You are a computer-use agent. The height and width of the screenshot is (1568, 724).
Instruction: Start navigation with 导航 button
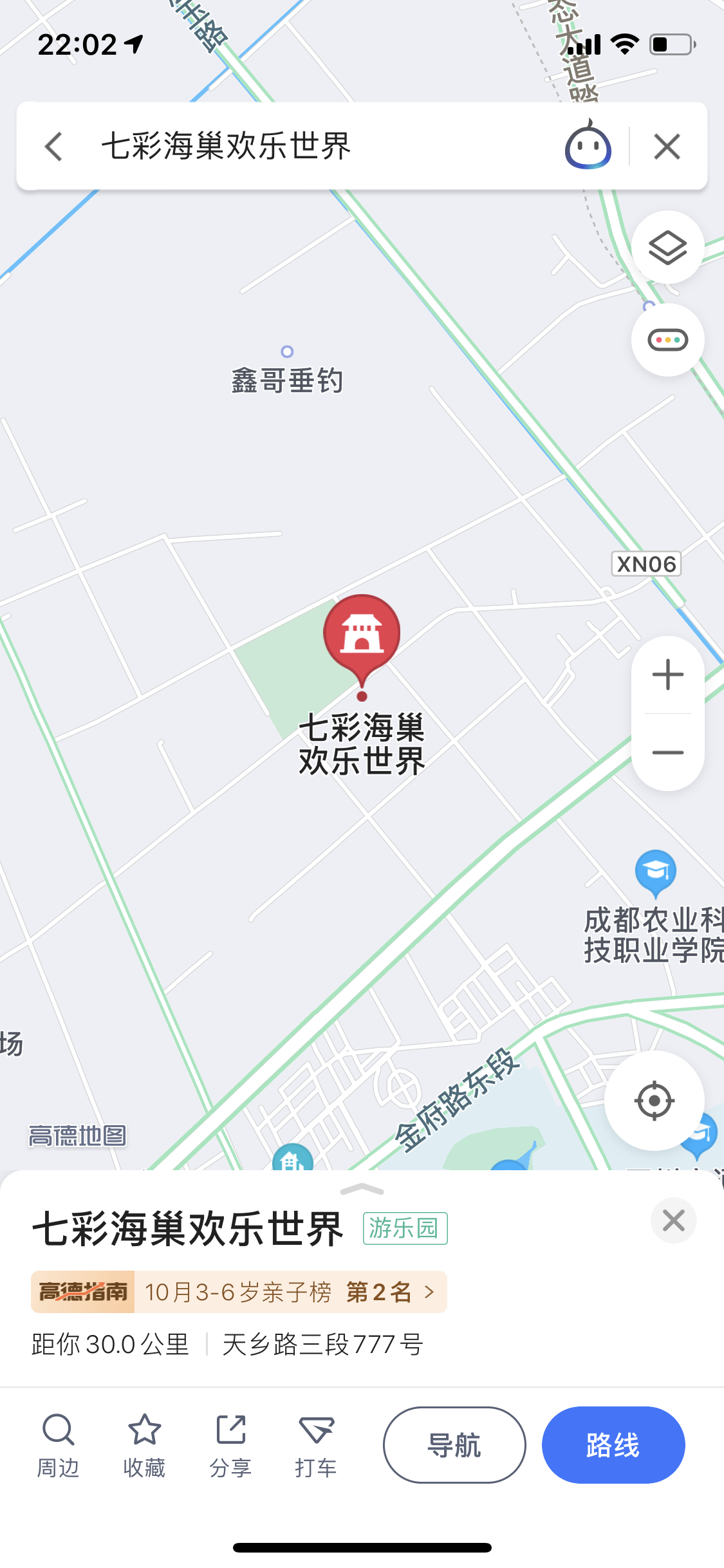(454, 1445)
